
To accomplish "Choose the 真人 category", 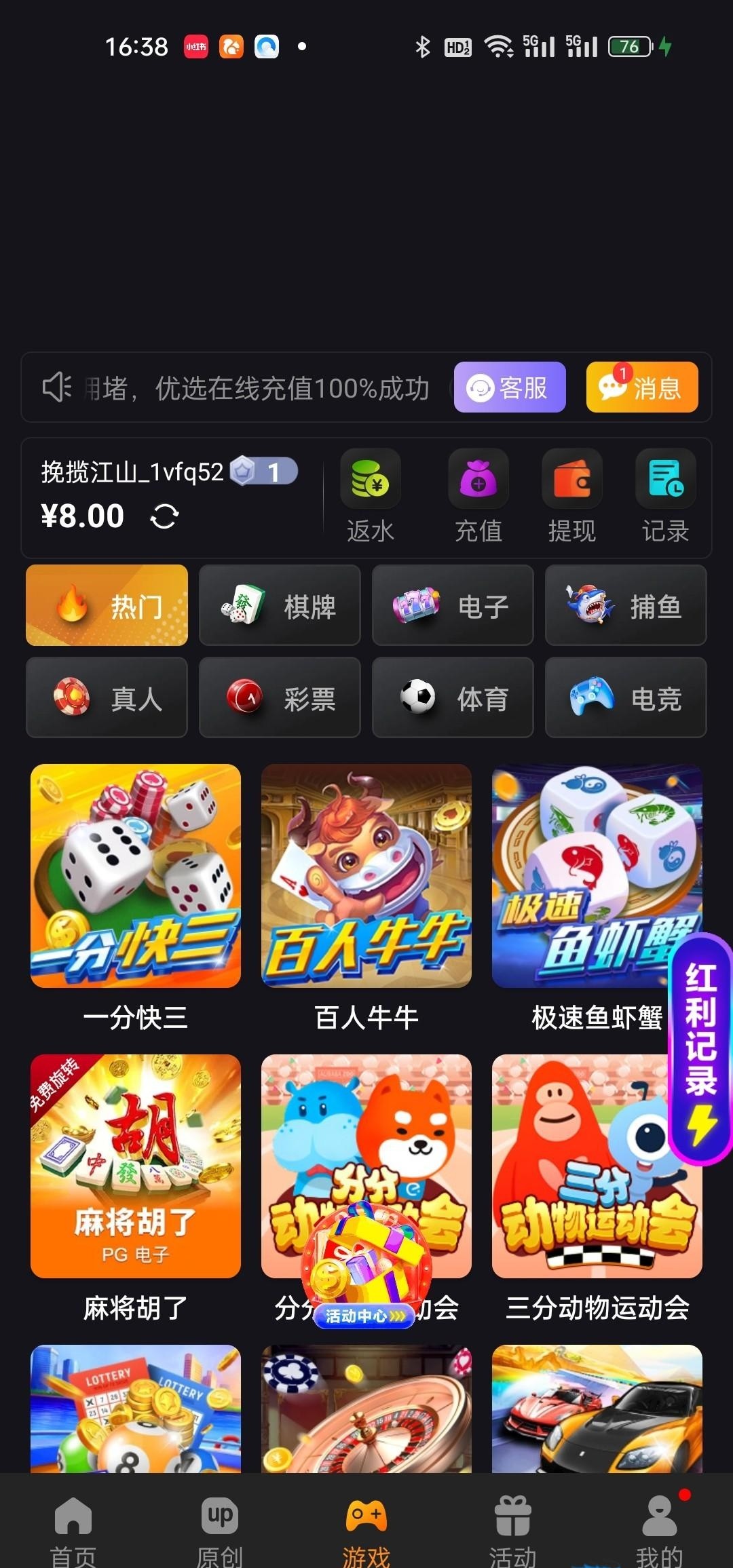I will click(x=107, y=697).
